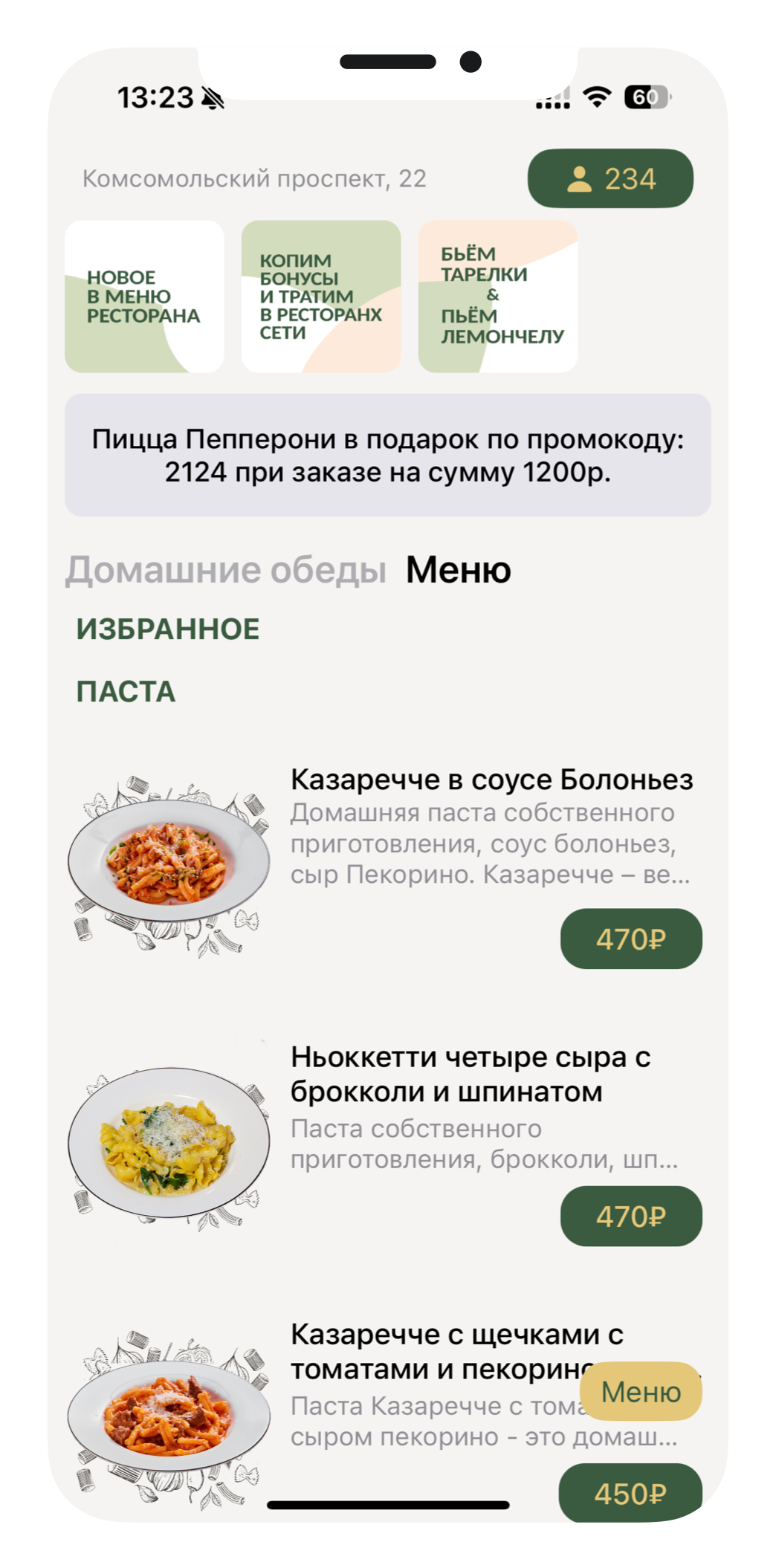Jump to the Избранное category

point(168,629)
